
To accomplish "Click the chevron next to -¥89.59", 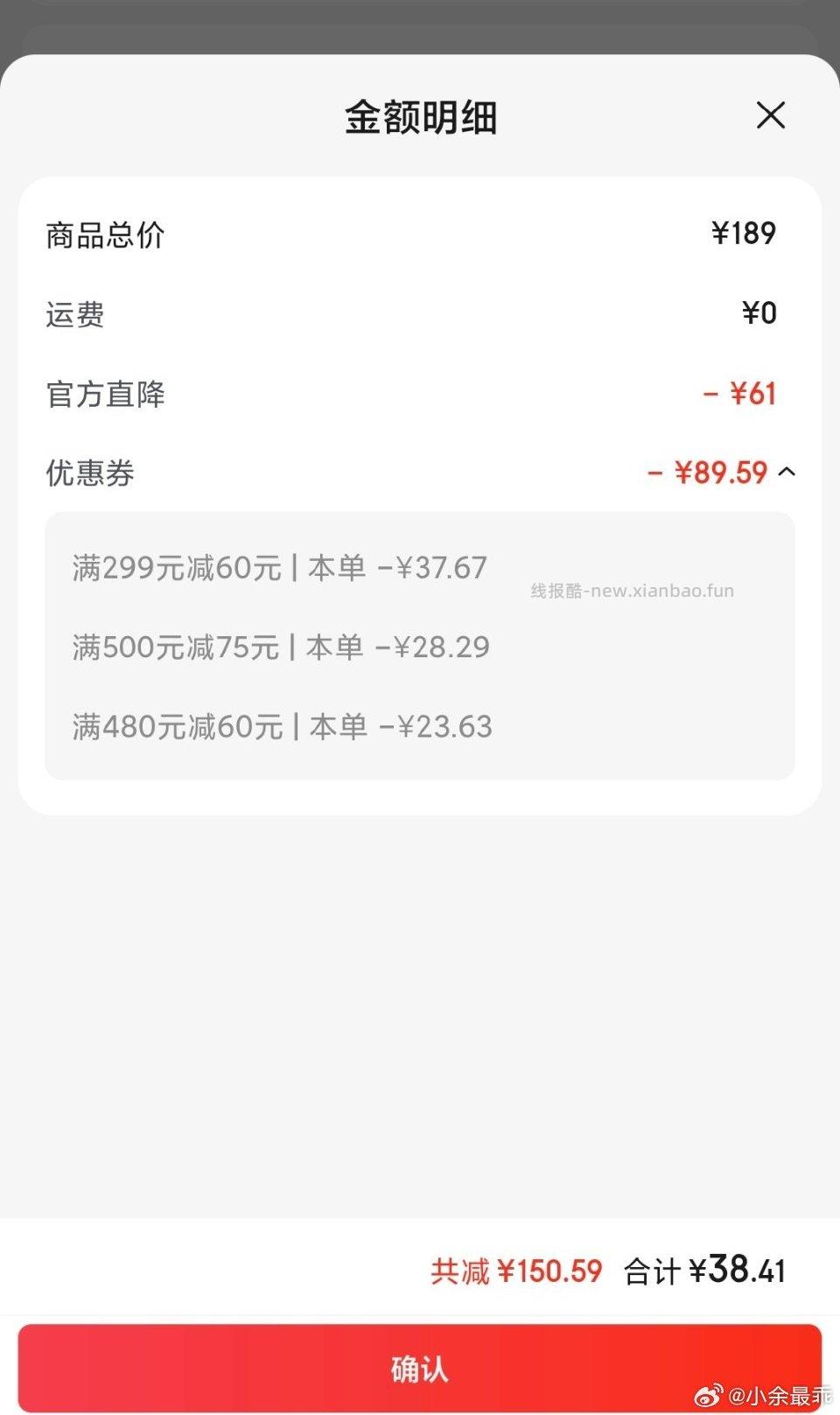I will (x=787, y=472).
